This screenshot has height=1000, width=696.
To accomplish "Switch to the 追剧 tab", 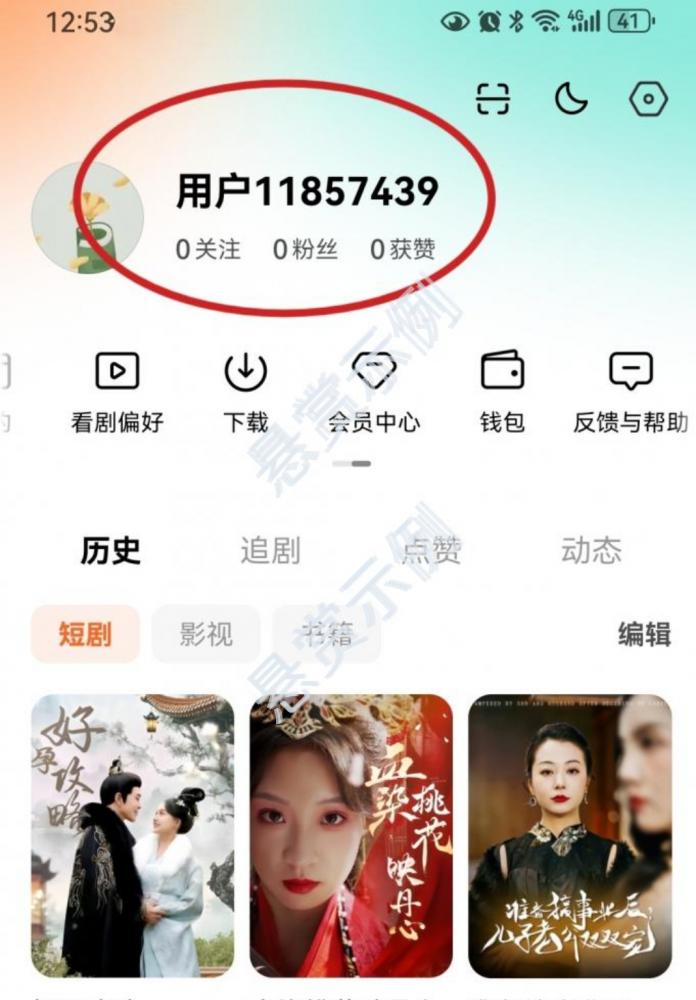I will tap(270, 550).
